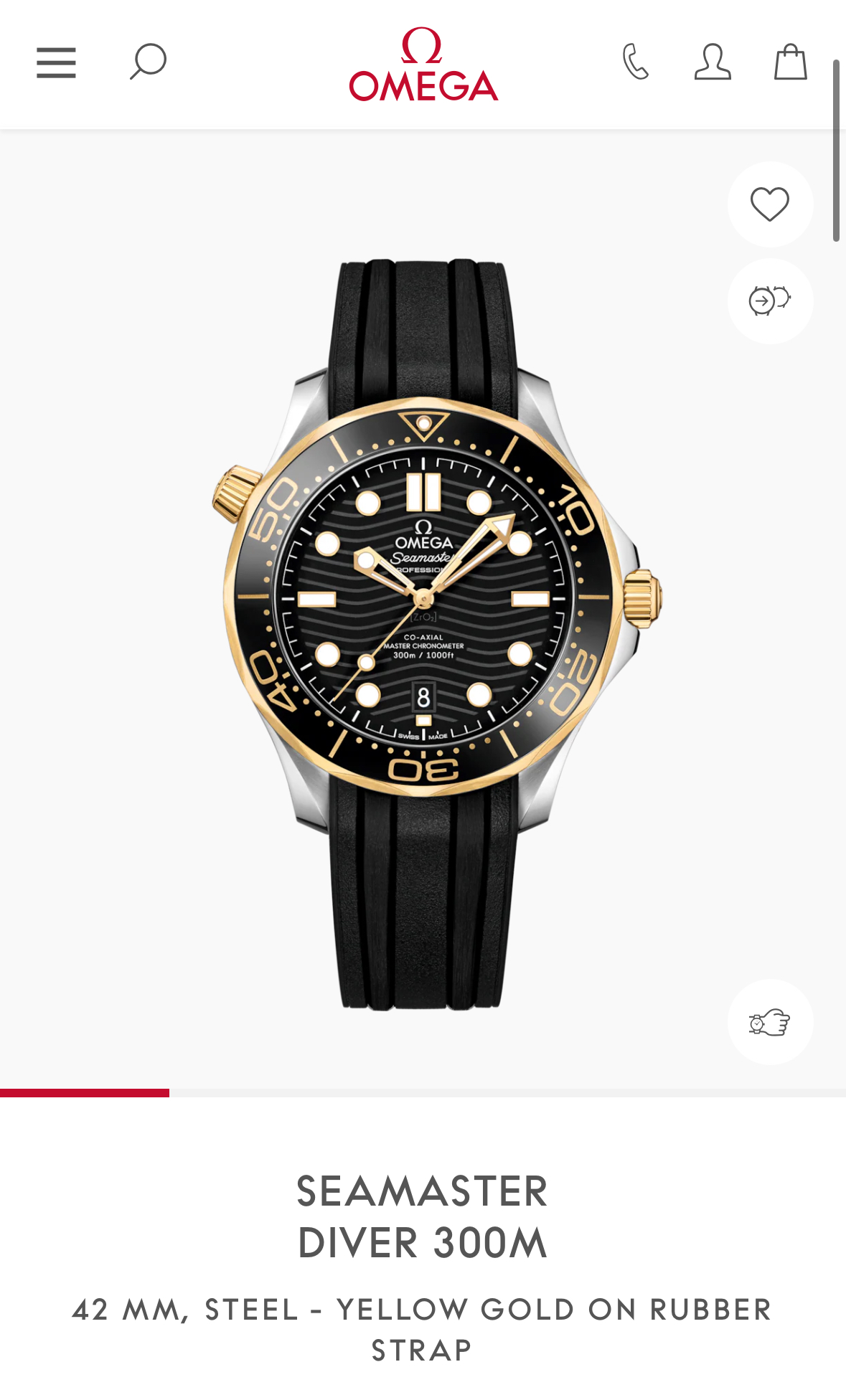Open the search magnifier
The image size is (846, 1400).
tap(148, 62)
